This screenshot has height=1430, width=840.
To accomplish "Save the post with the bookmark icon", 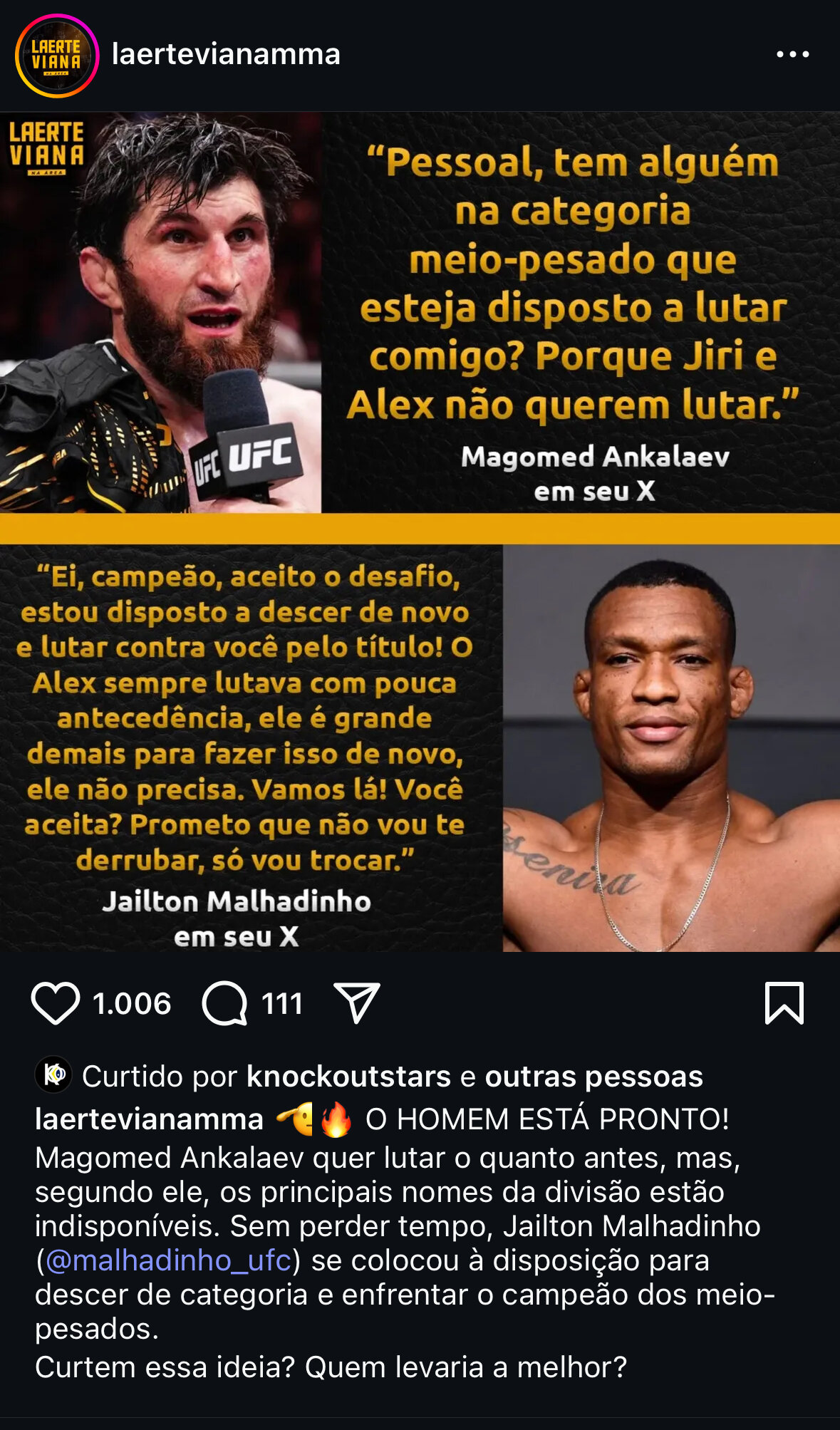I will tap(784, 1003).
